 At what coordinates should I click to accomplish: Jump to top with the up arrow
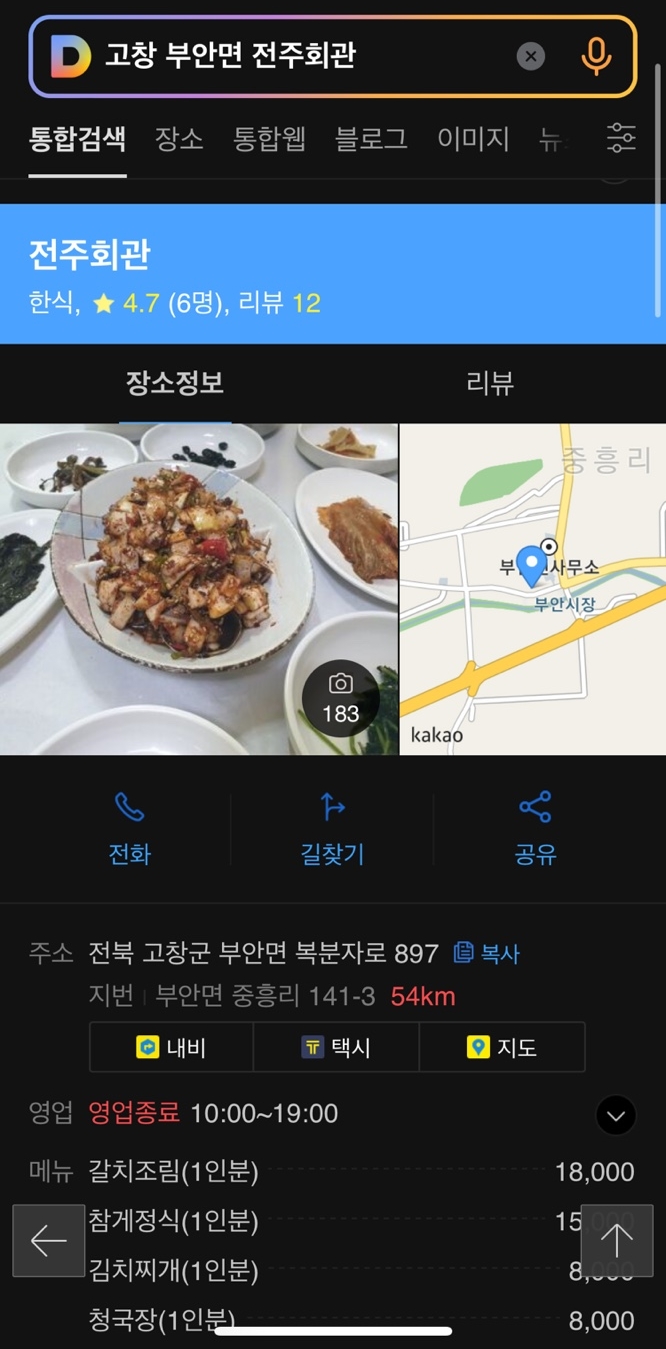(x=617, y=1241)
